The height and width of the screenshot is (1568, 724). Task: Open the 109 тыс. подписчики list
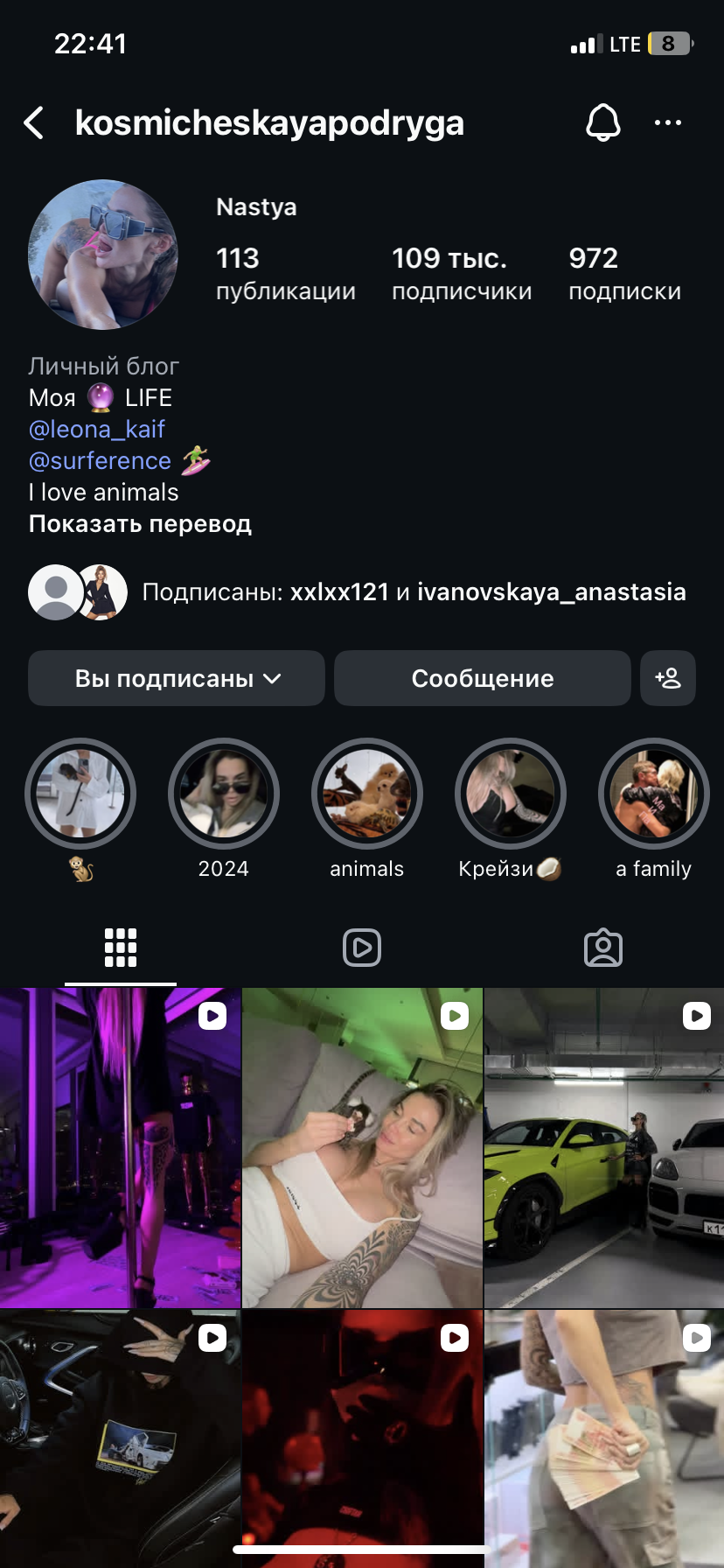461,273
